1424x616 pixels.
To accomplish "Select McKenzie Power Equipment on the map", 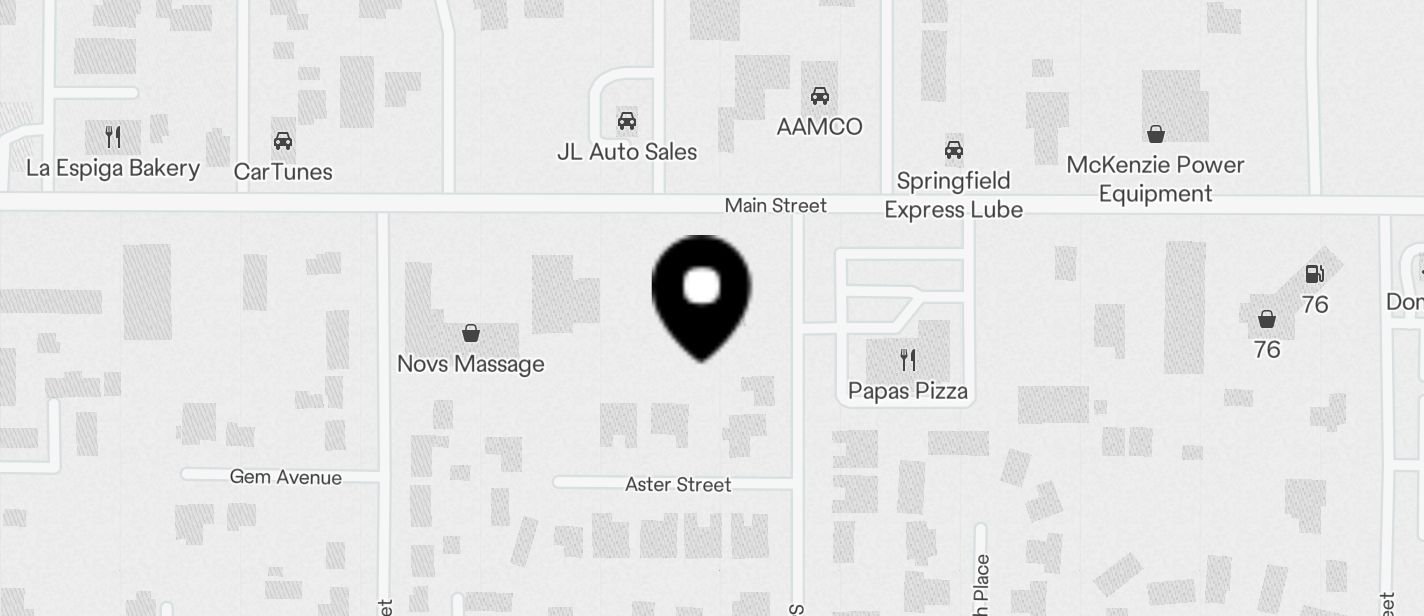I will pyautogui.click(x=1155, y=134).
